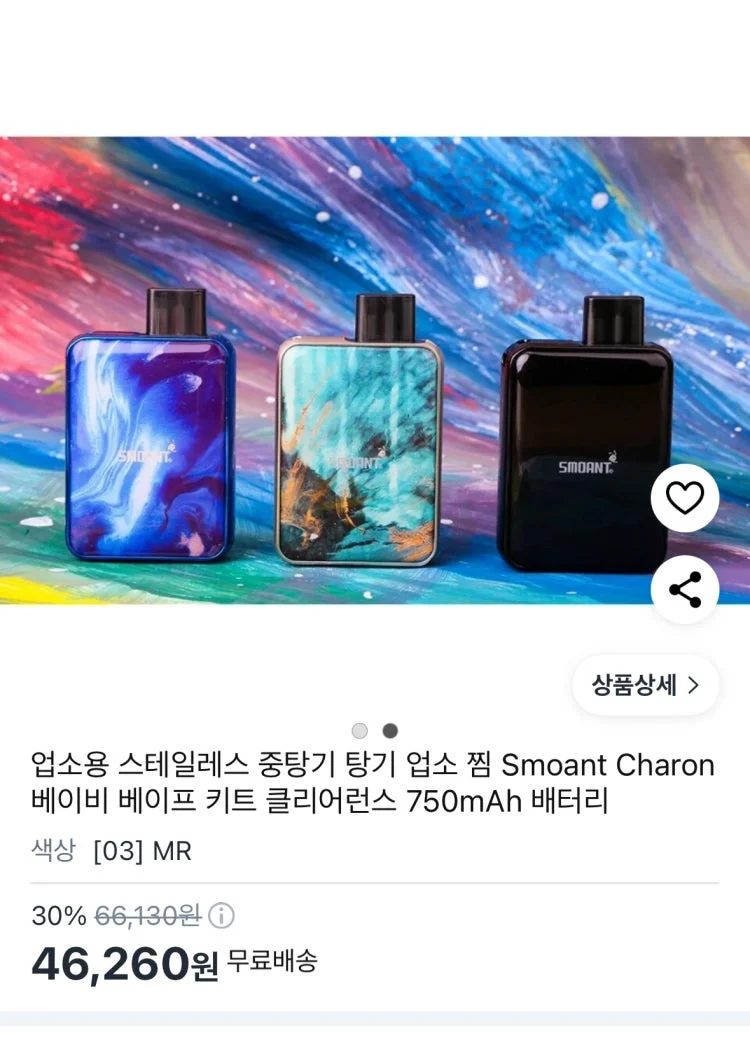Share this Smoant Charon listing
Viewport: 750px width, 1040px height.
[x=685, y=590]
